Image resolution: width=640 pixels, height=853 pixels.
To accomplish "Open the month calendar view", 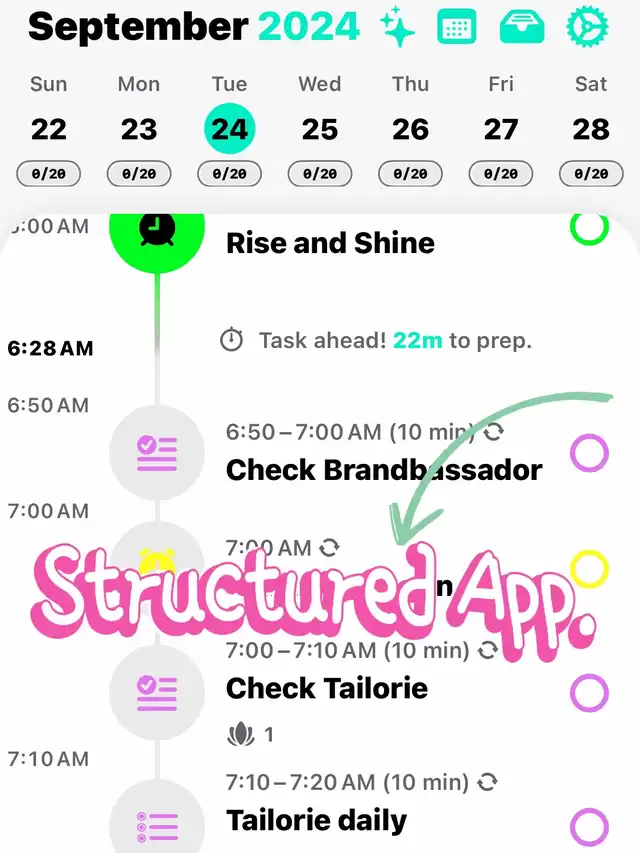I will tap(457, 26).
